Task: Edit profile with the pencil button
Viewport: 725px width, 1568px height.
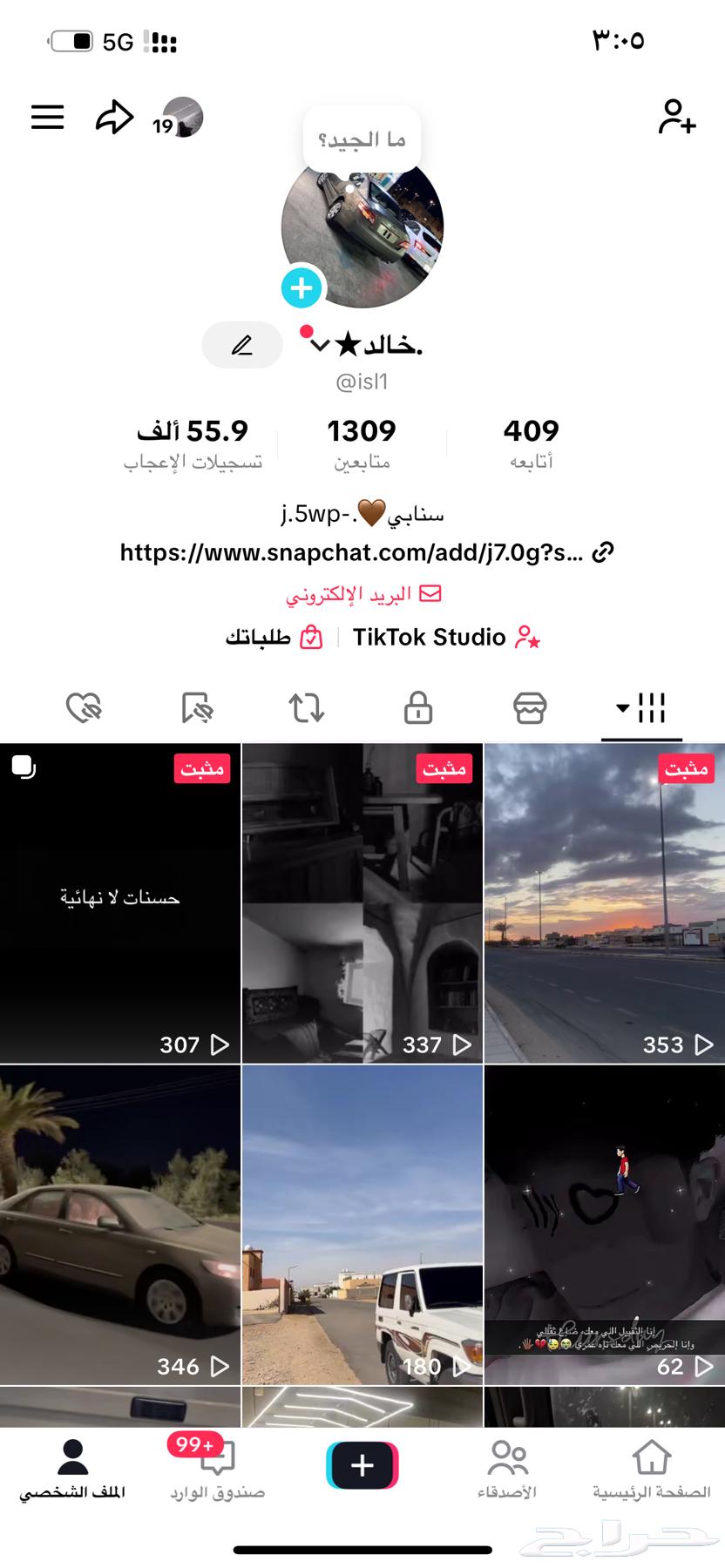Action: tap(242, 345)
